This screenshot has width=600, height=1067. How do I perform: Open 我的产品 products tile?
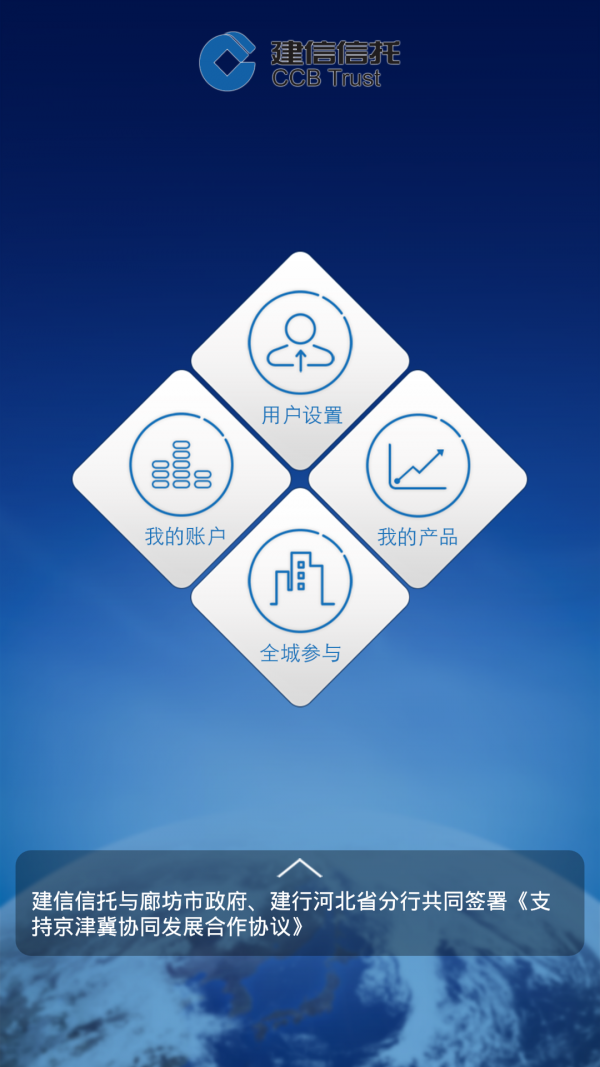[x=418, y=479]
